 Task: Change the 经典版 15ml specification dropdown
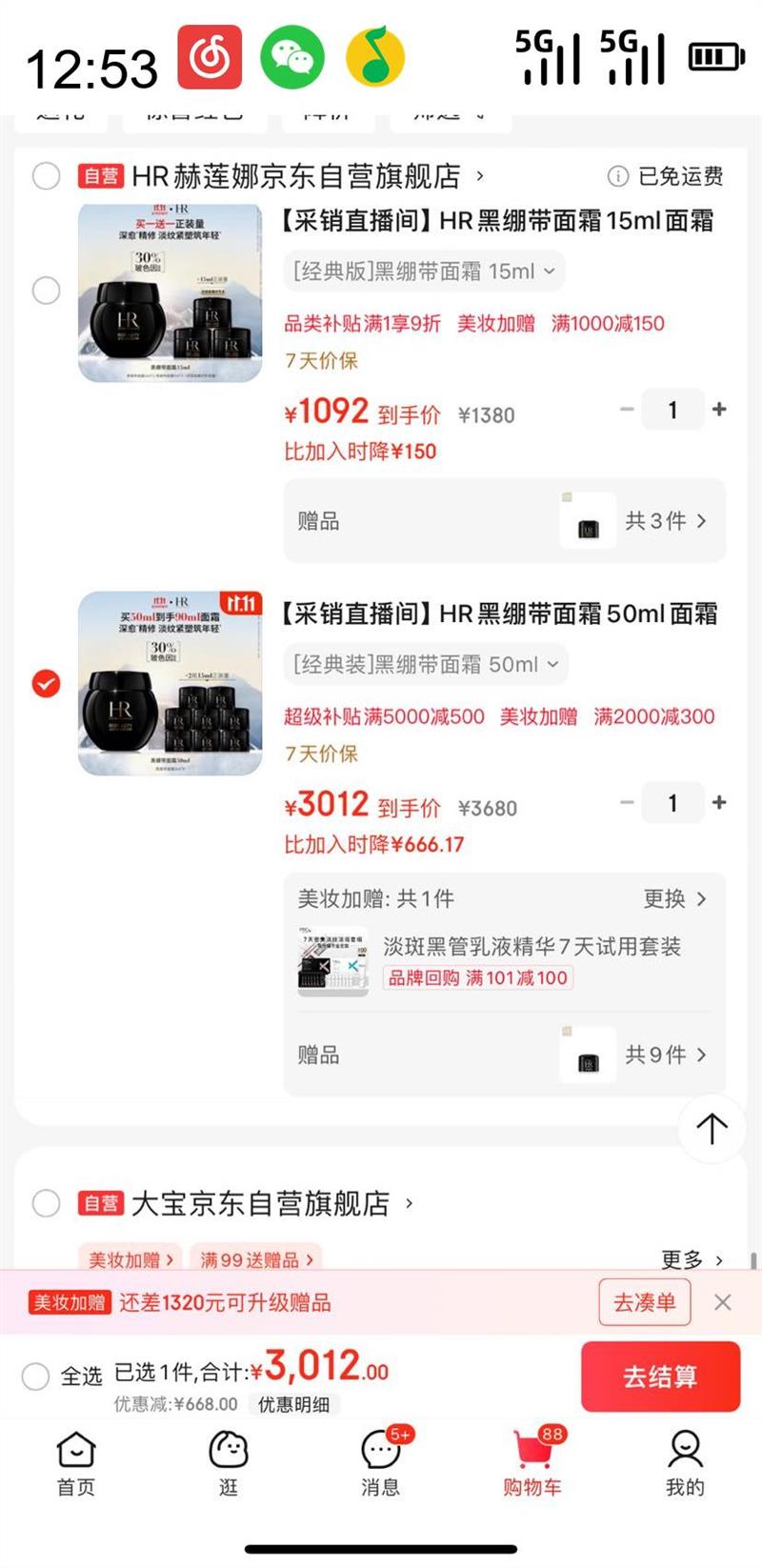(424, 271)
